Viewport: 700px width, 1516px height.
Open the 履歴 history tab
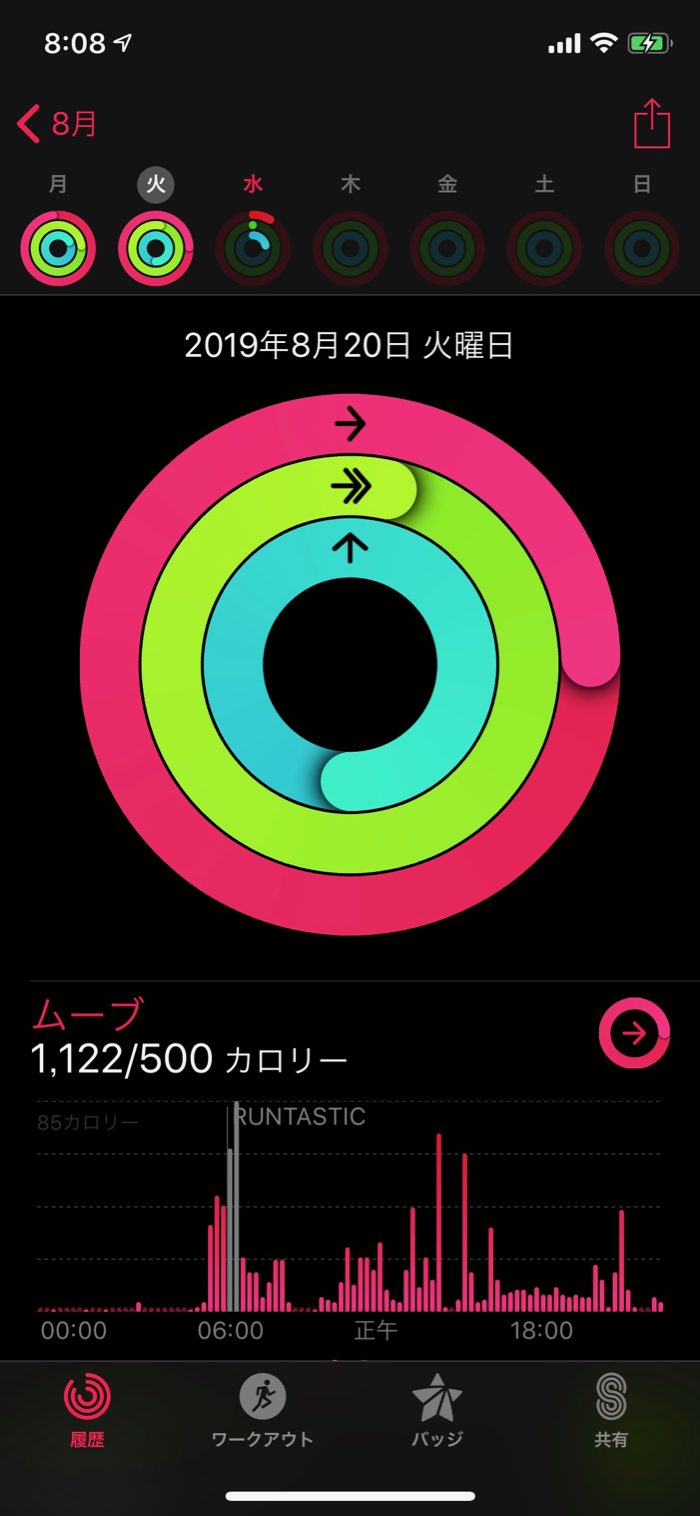(87, 1410)
